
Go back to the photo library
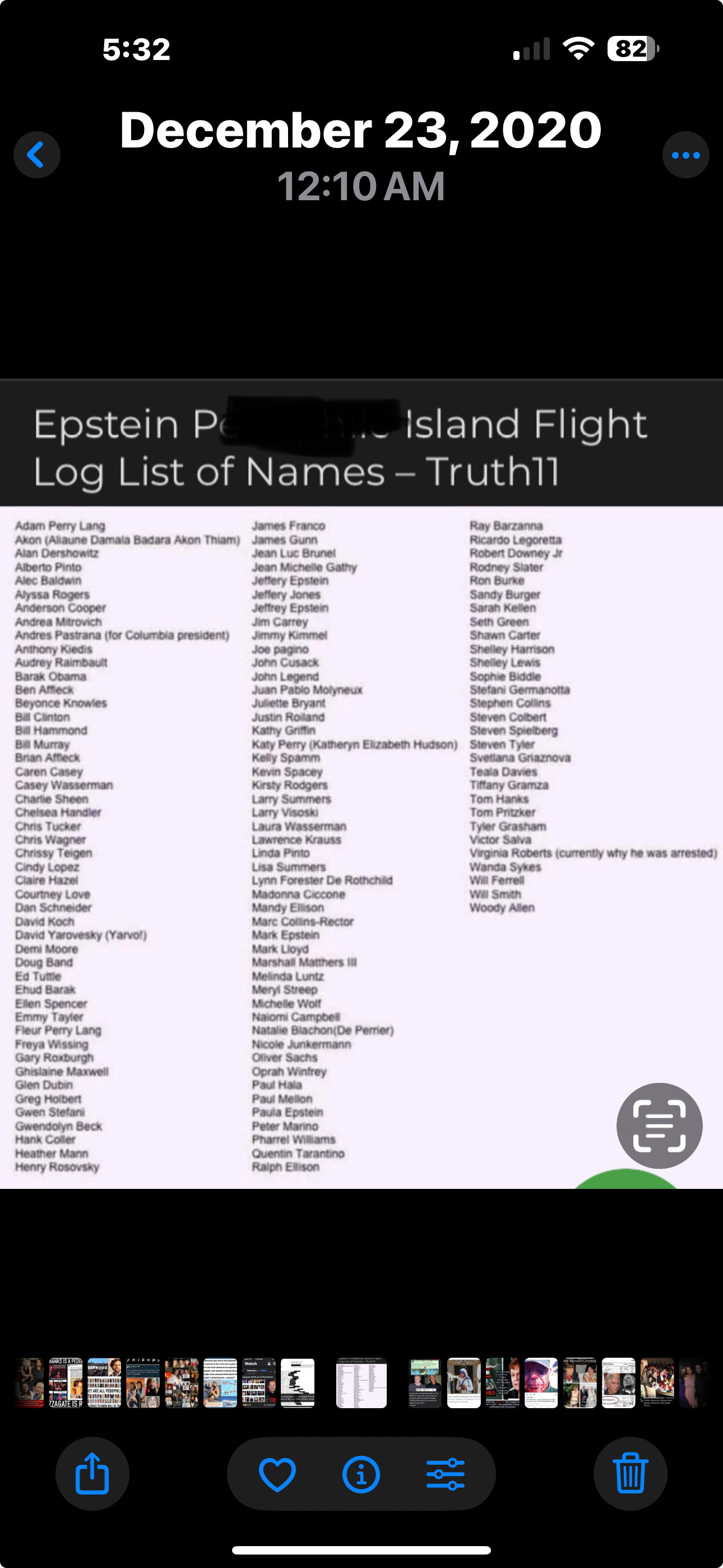(36, 155)
